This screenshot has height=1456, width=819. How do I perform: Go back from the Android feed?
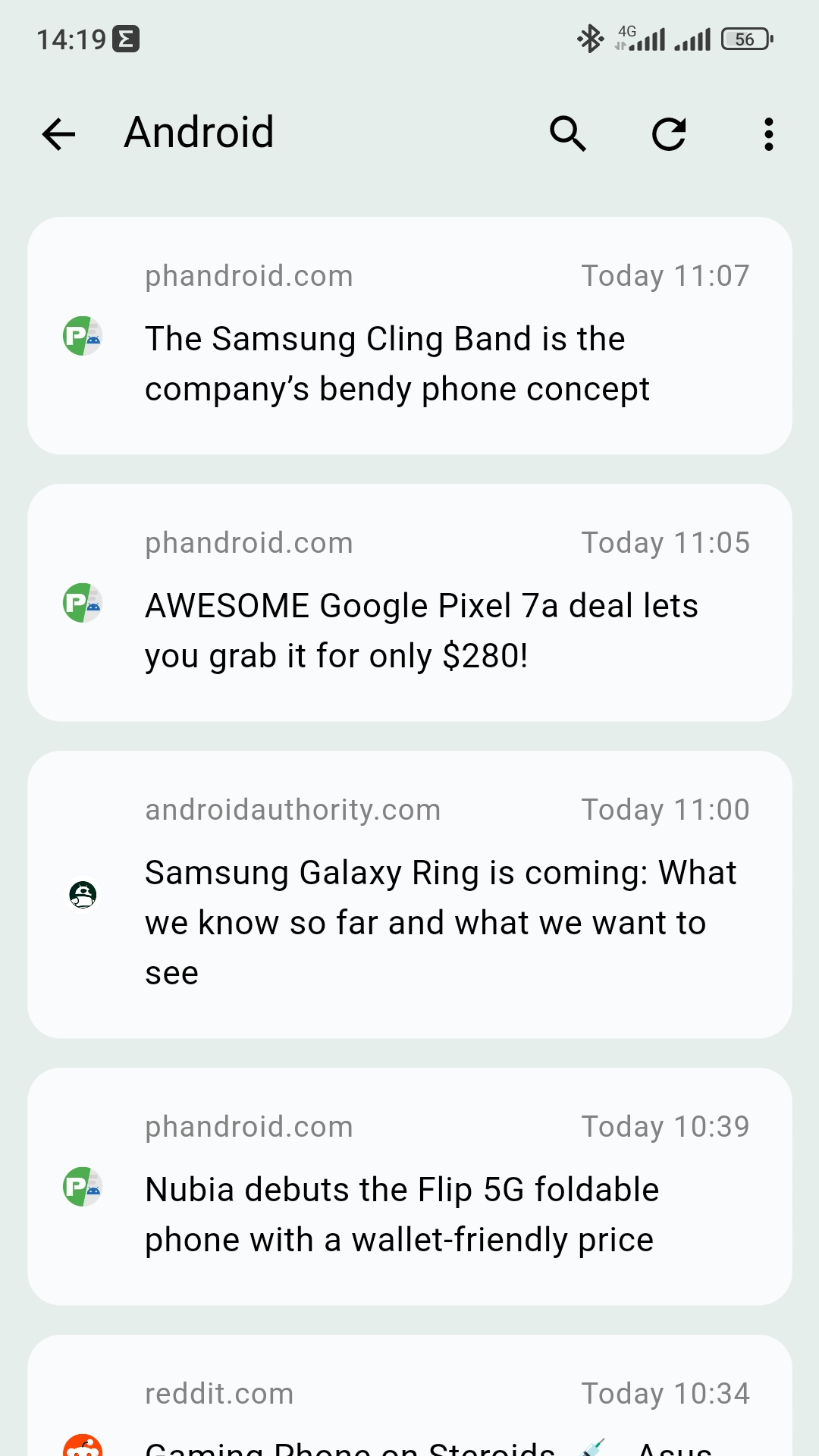pos(58,134)
